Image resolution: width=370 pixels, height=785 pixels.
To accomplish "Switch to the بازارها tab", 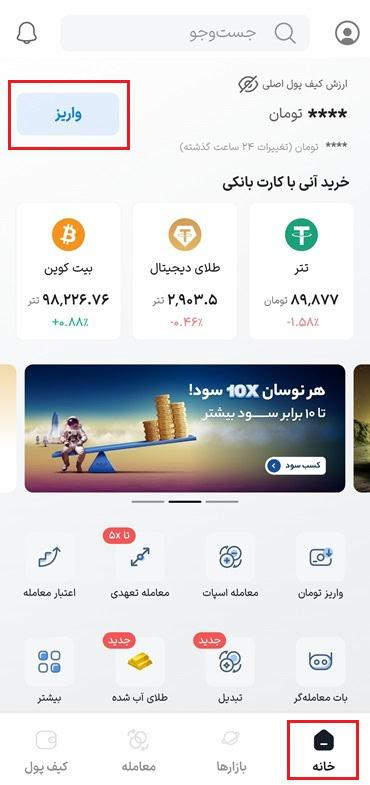I will point(232,749).
